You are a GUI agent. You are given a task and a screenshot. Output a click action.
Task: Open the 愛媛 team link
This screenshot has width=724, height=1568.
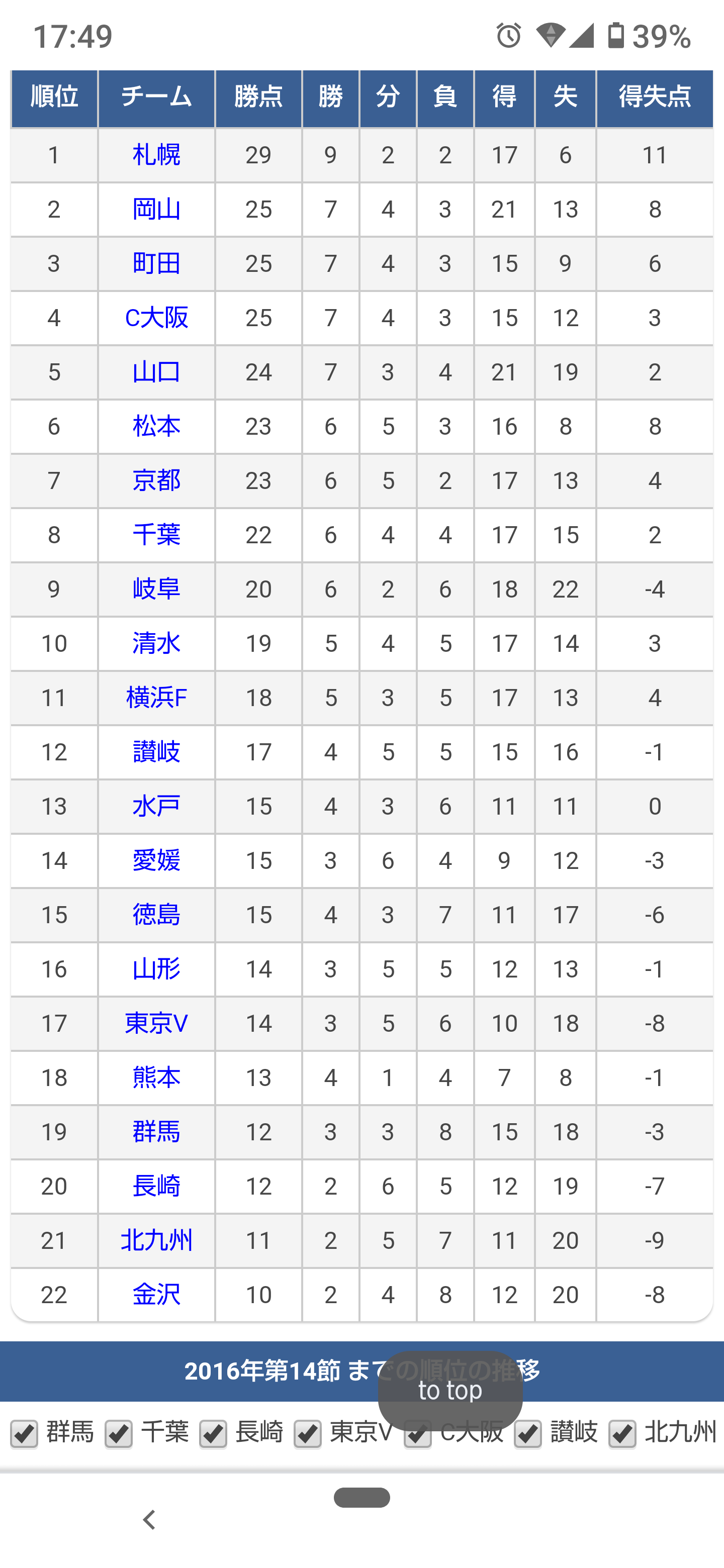point(156,861)
